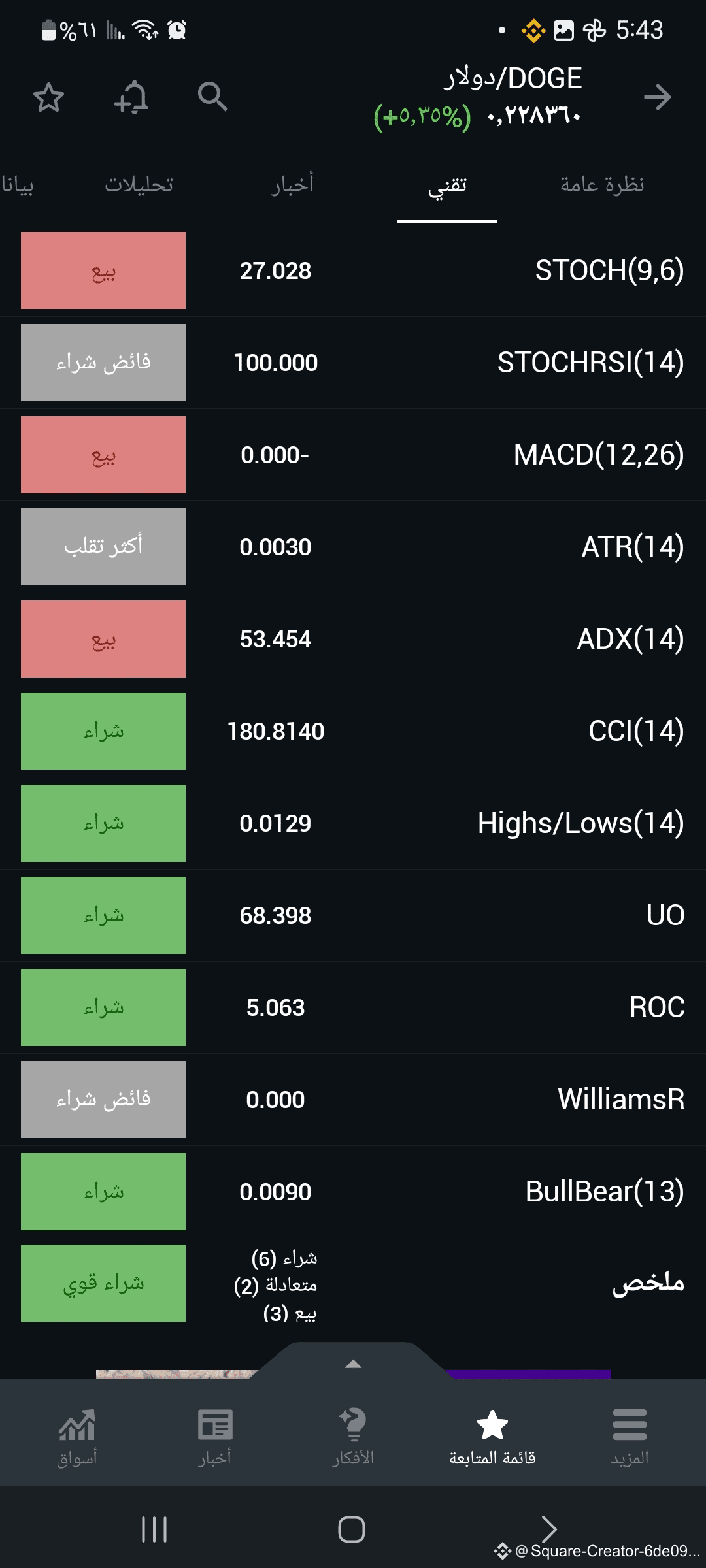
Task: Open أسواق in the bottom navigation
Action: coord(77,1437)
